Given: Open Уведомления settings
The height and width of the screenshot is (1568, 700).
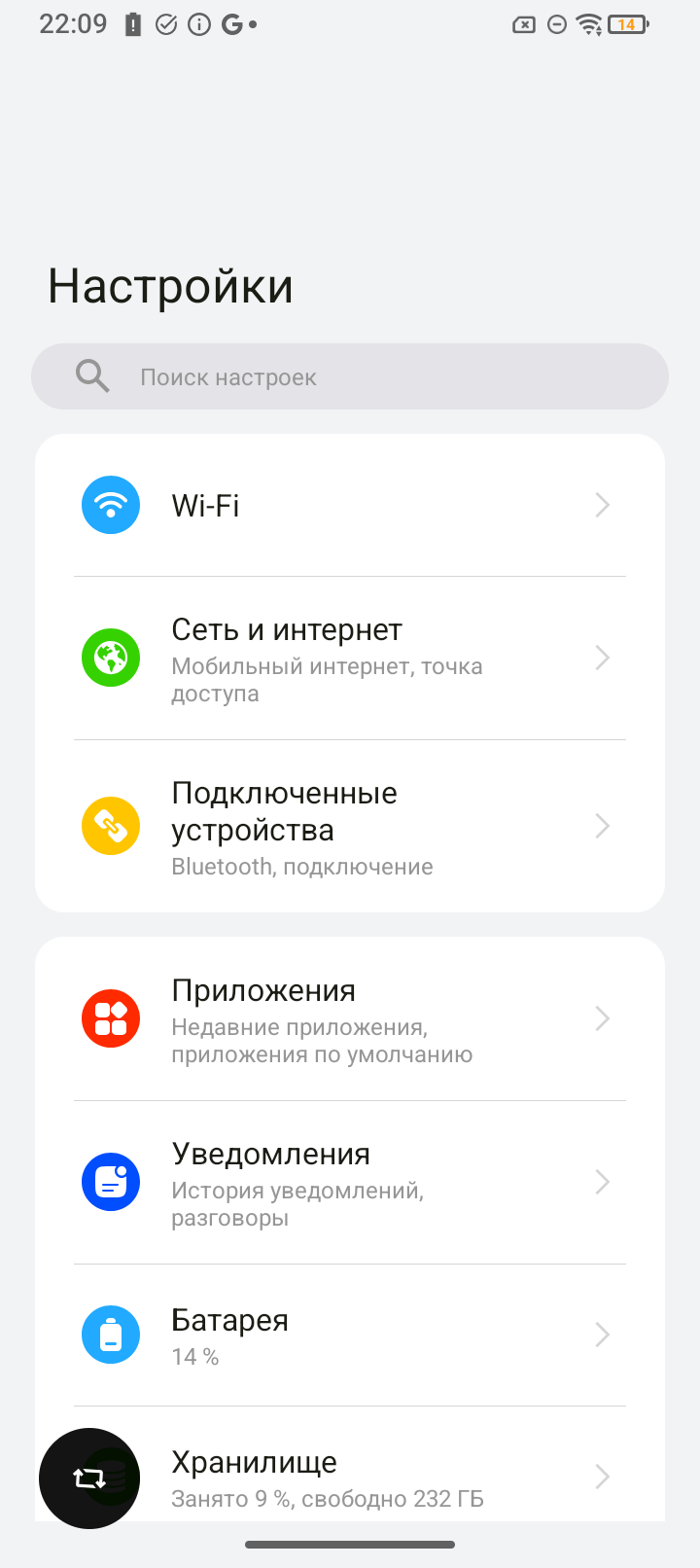Looking at the screenshot, I should [350, 1183].
